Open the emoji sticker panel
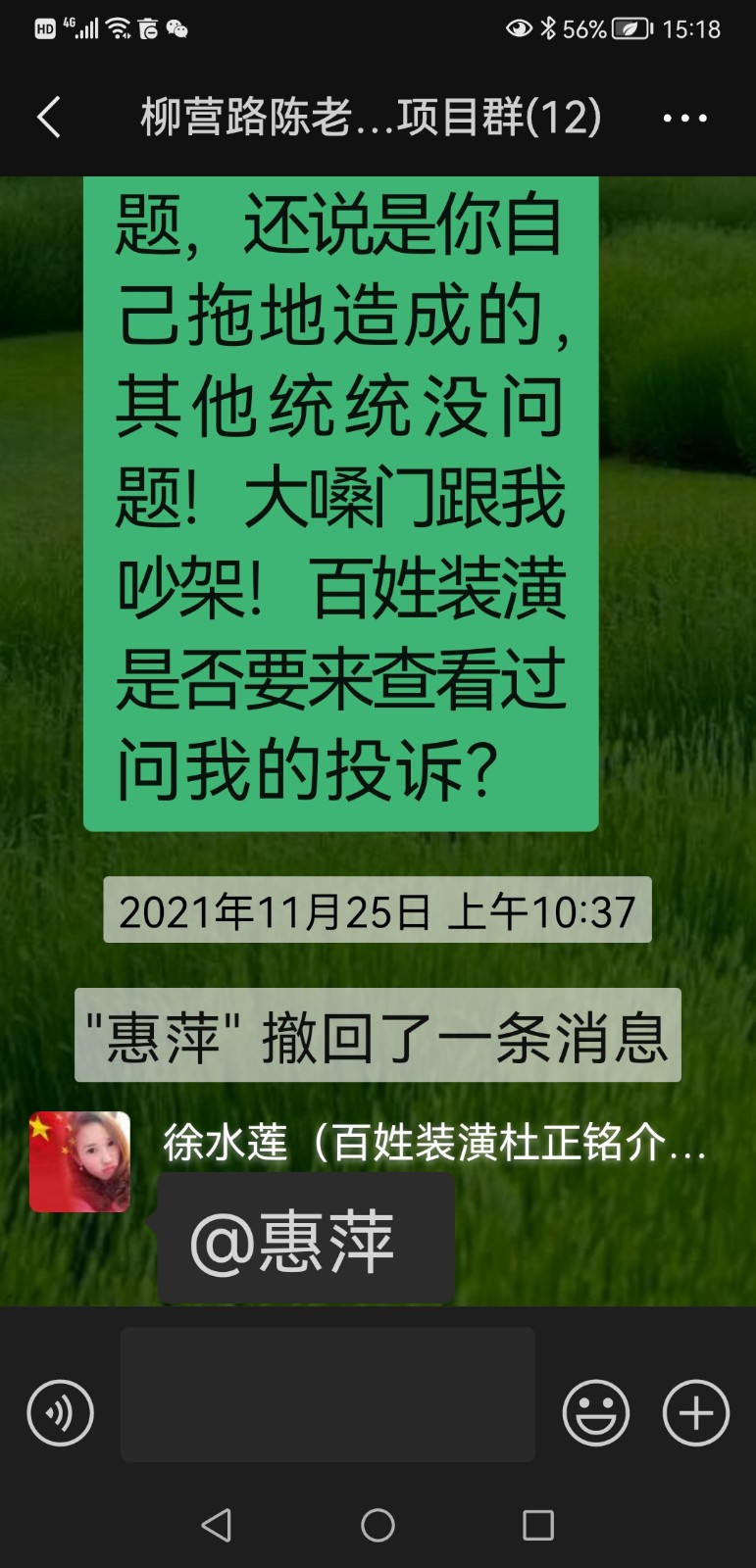 click(x=595, y=1413)
